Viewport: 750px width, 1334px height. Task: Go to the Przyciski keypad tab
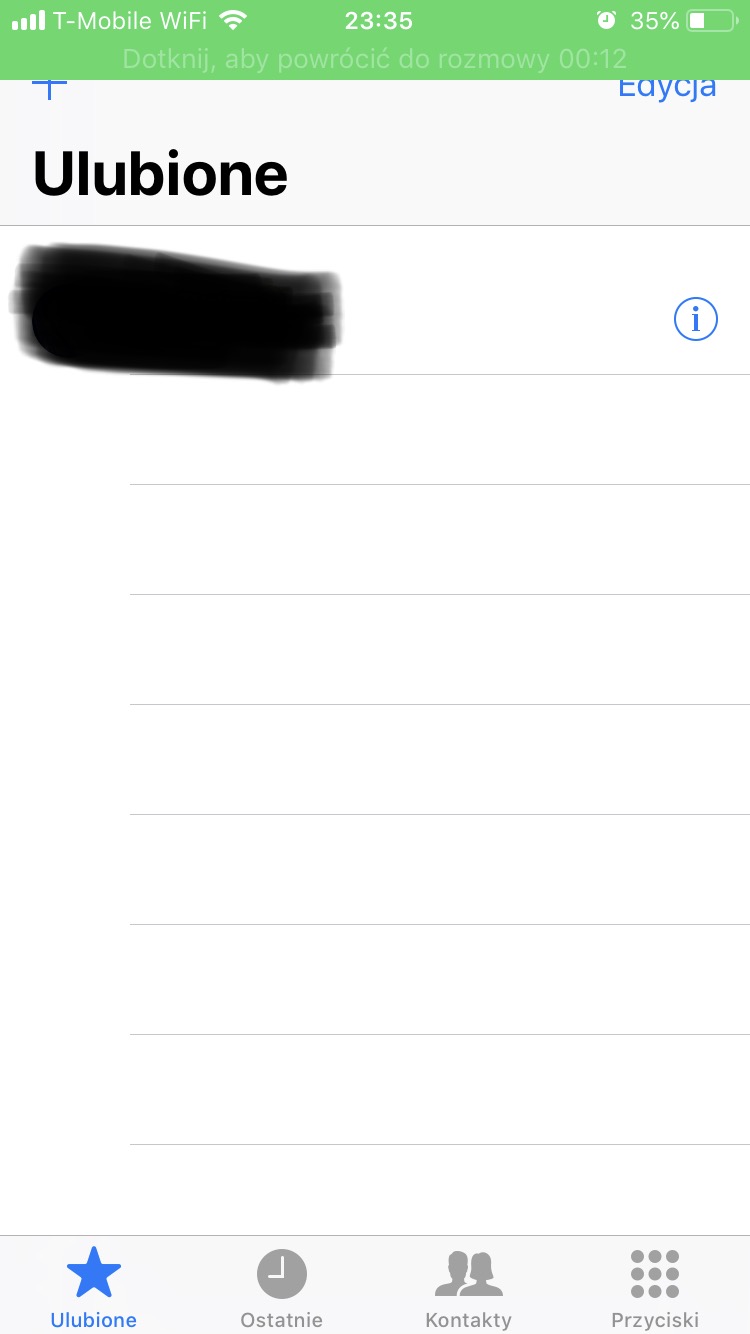pos(655,1288)
